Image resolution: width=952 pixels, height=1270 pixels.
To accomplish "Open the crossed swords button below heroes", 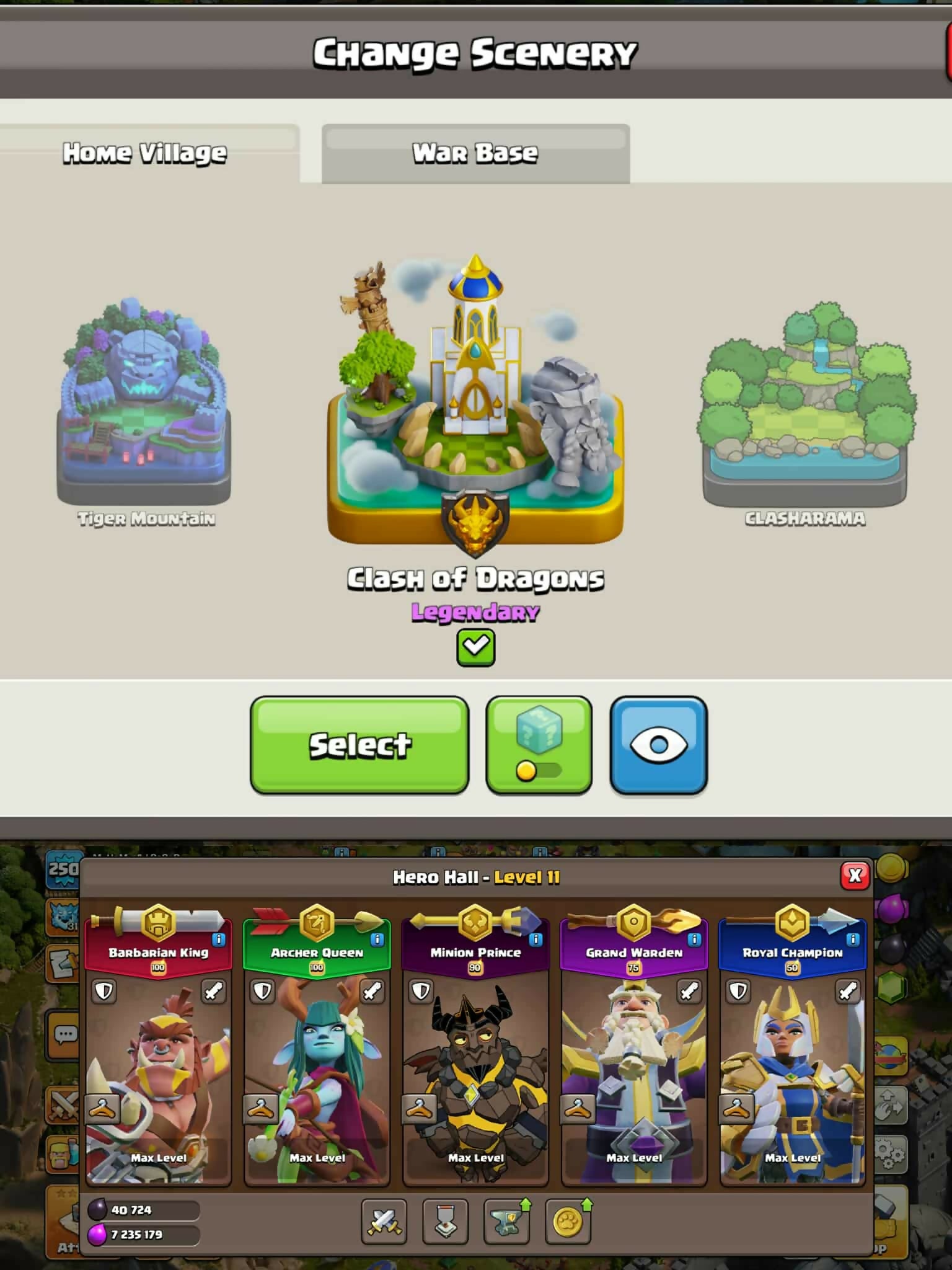I will [384, 1222].
